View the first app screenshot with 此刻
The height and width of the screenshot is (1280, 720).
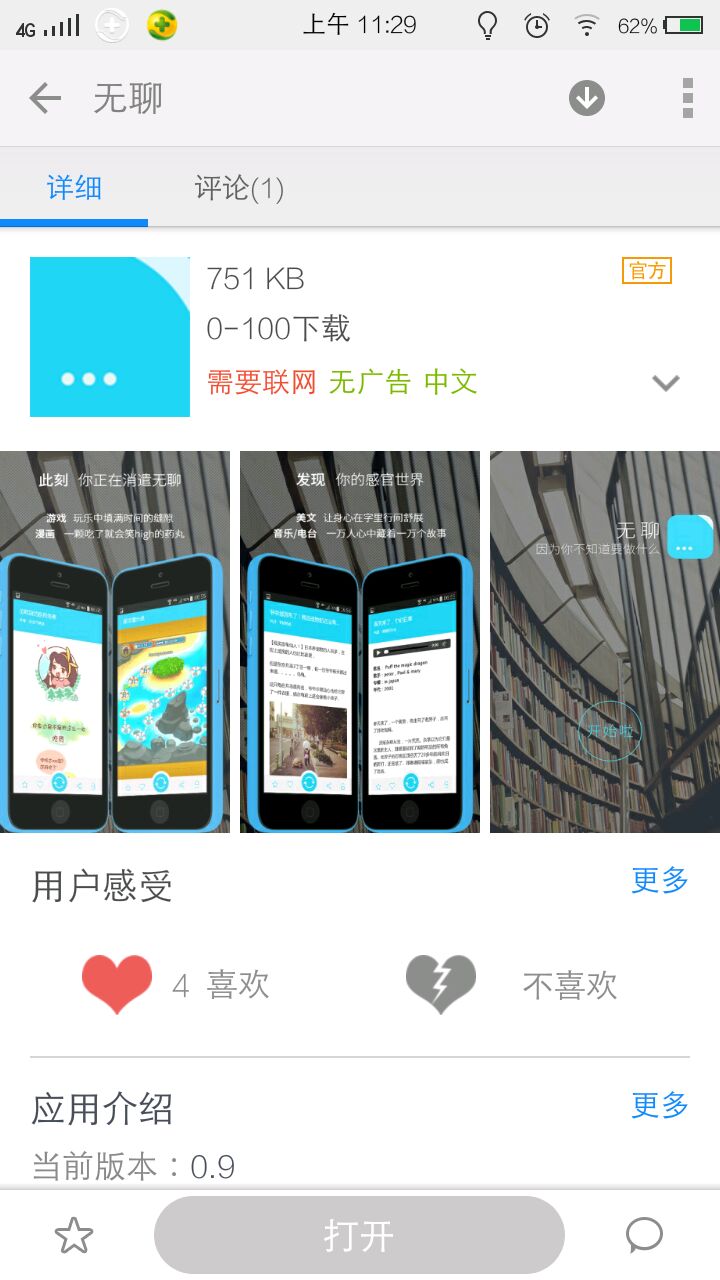click(x=115, y=642)
